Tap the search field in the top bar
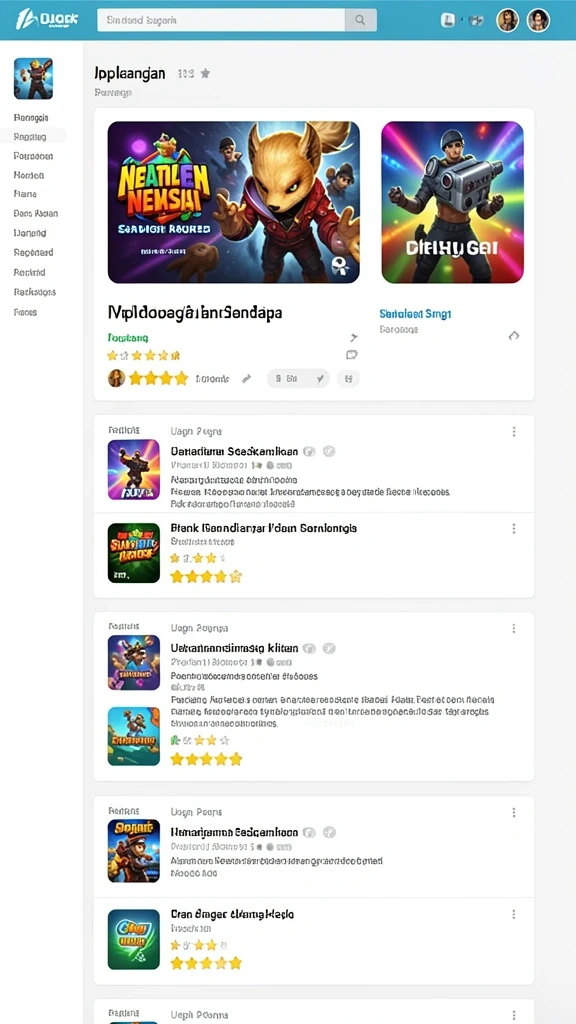576x1024 pixels. point(221,20)
